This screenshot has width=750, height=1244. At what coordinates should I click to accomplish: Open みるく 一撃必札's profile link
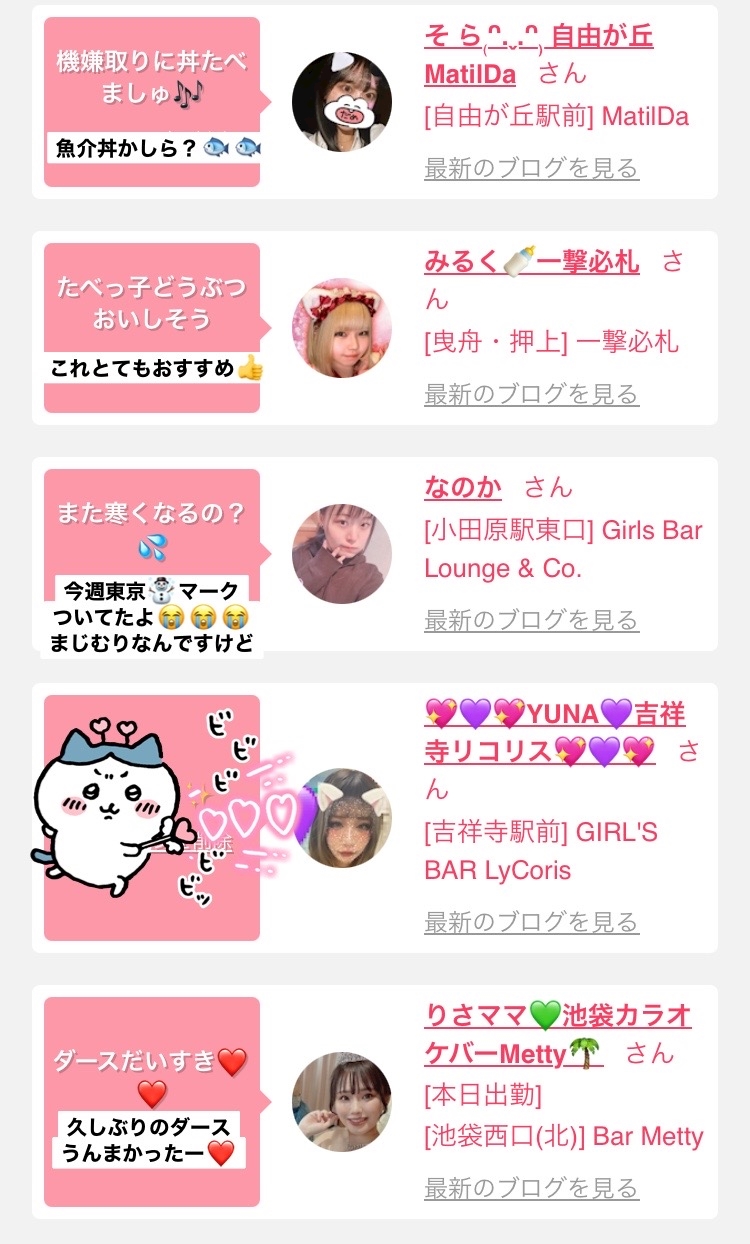tap(531, 263)
